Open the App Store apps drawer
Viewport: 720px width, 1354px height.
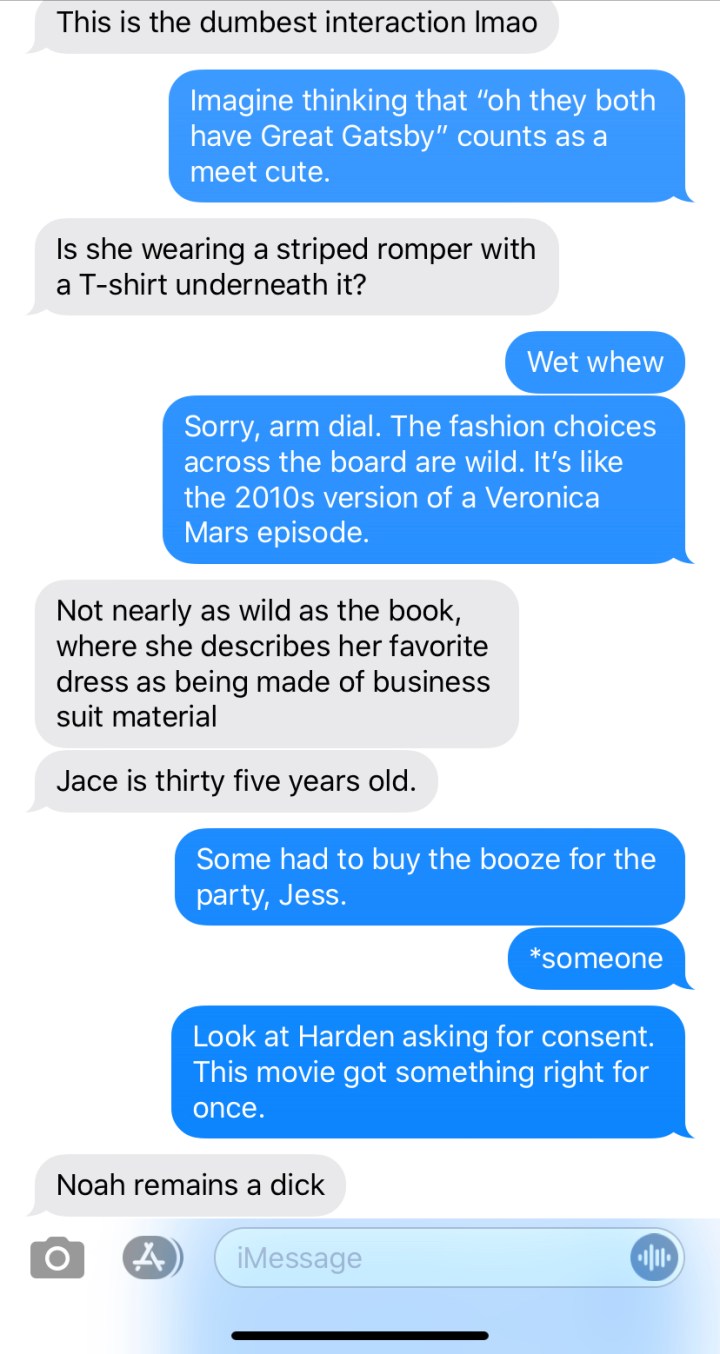point(151,1257)
